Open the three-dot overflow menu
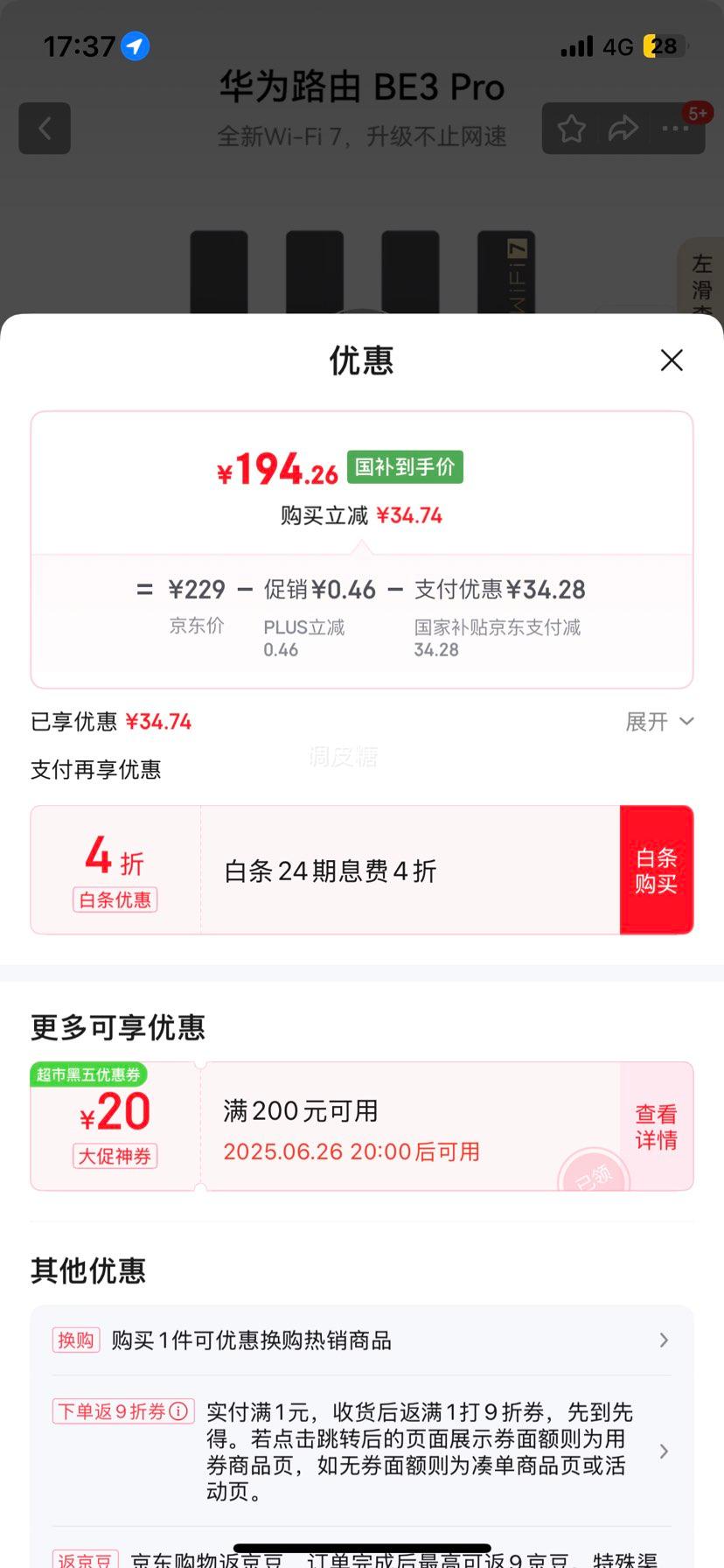 tap(675, 129)
